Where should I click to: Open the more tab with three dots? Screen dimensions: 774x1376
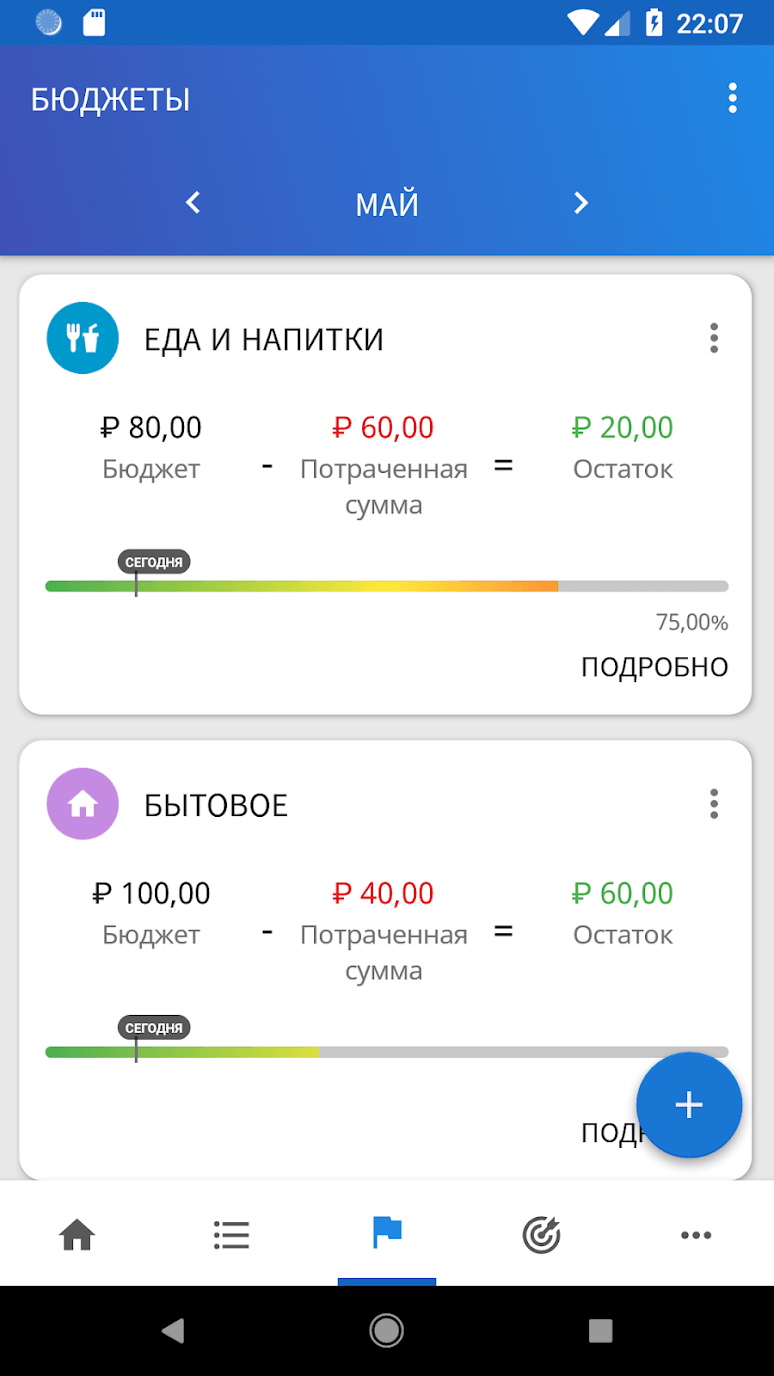pyautogui.click(x=696, y=1236)
